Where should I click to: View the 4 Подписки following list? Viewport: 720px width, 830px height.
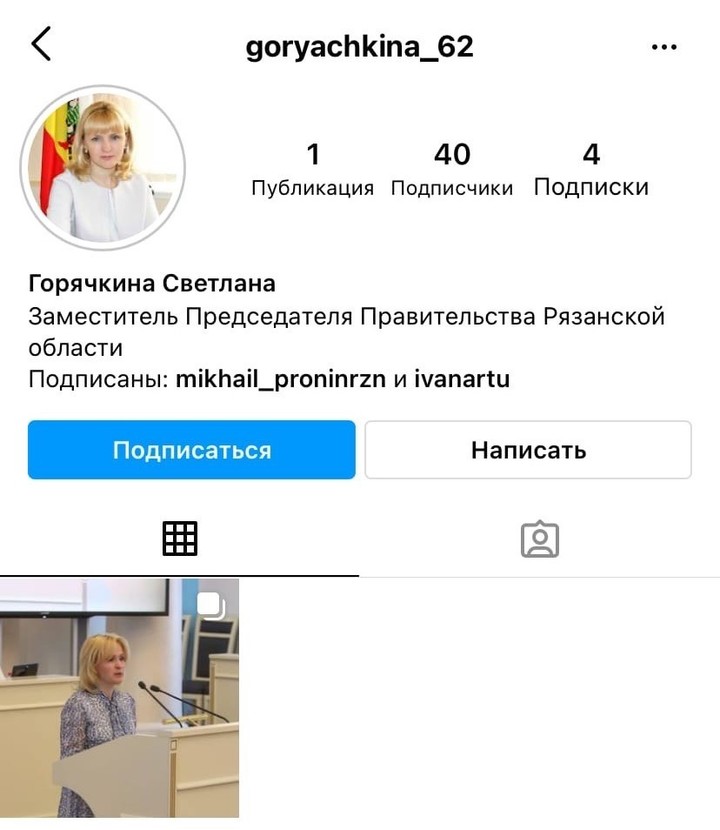591,169
